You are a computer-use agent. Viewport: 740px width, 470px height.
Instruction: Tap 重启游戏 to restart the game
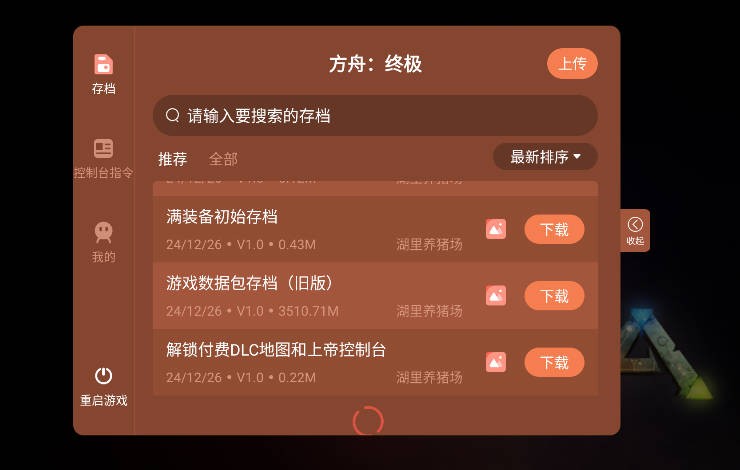click(103, 386)
